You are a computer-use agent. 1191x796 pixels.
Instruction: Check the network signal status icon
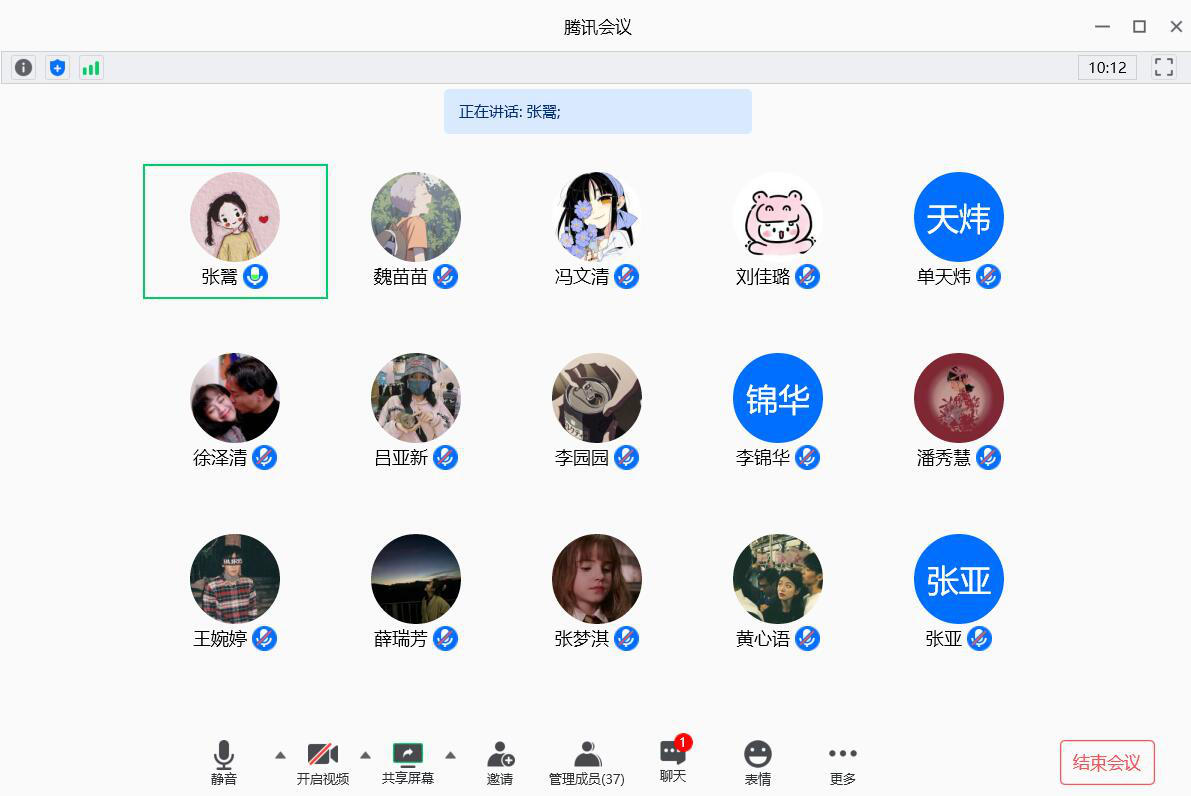pos(91,68)
